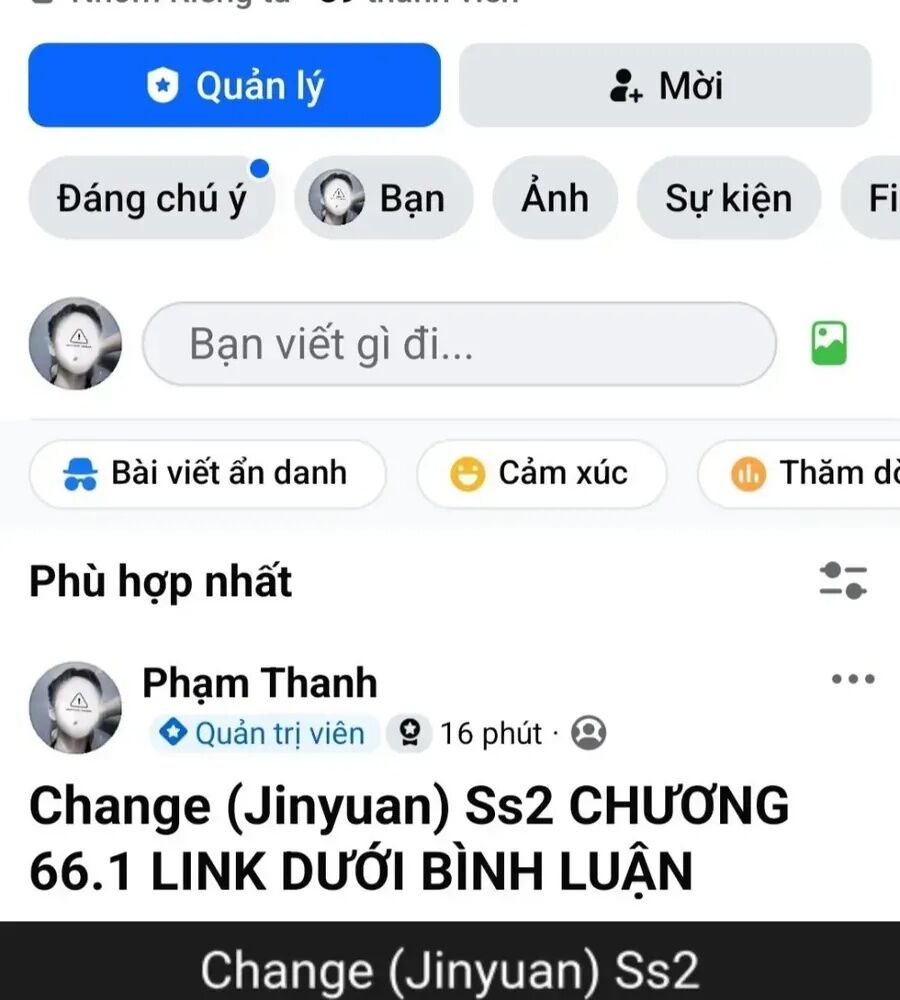900x1000 pixels.
Task: Choose the Cảm xúc feeling option
Action: click(541, 473)
